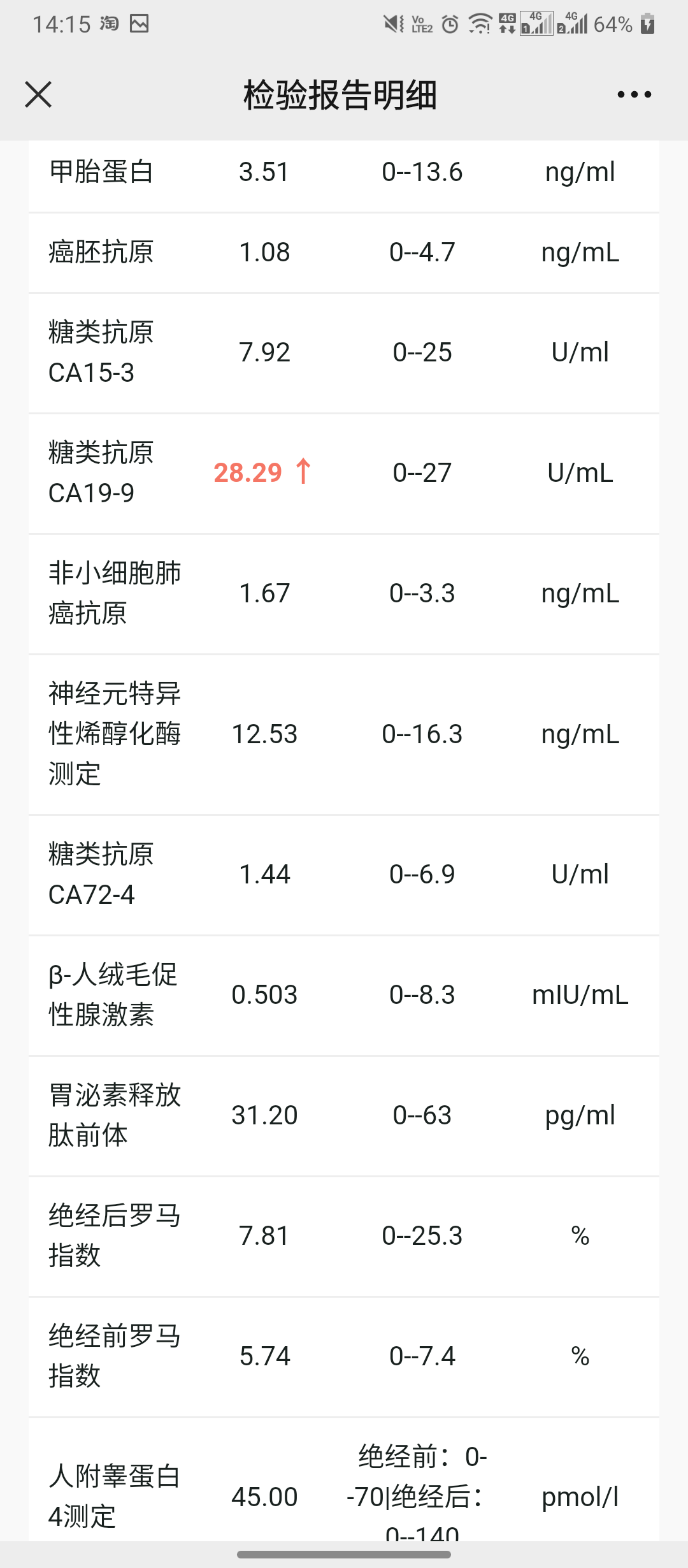Close the 检验报告明细 report page

38,94
